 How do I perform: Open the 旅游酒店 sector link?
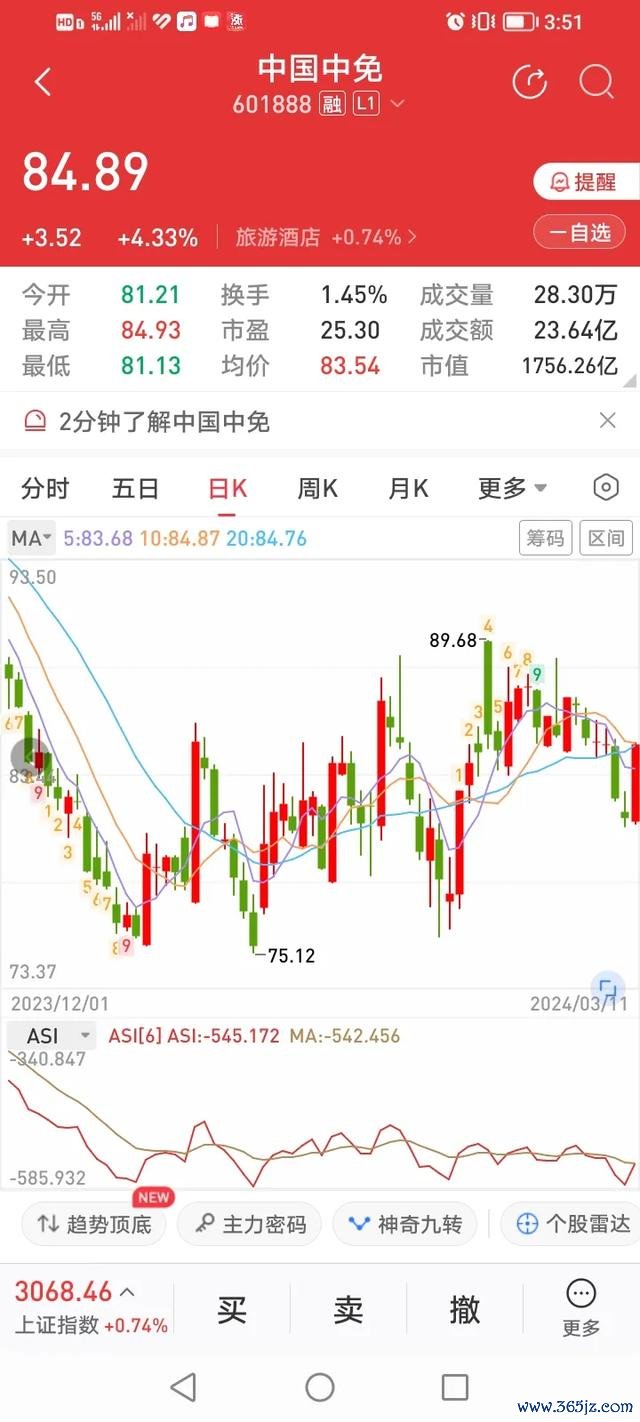327,238
